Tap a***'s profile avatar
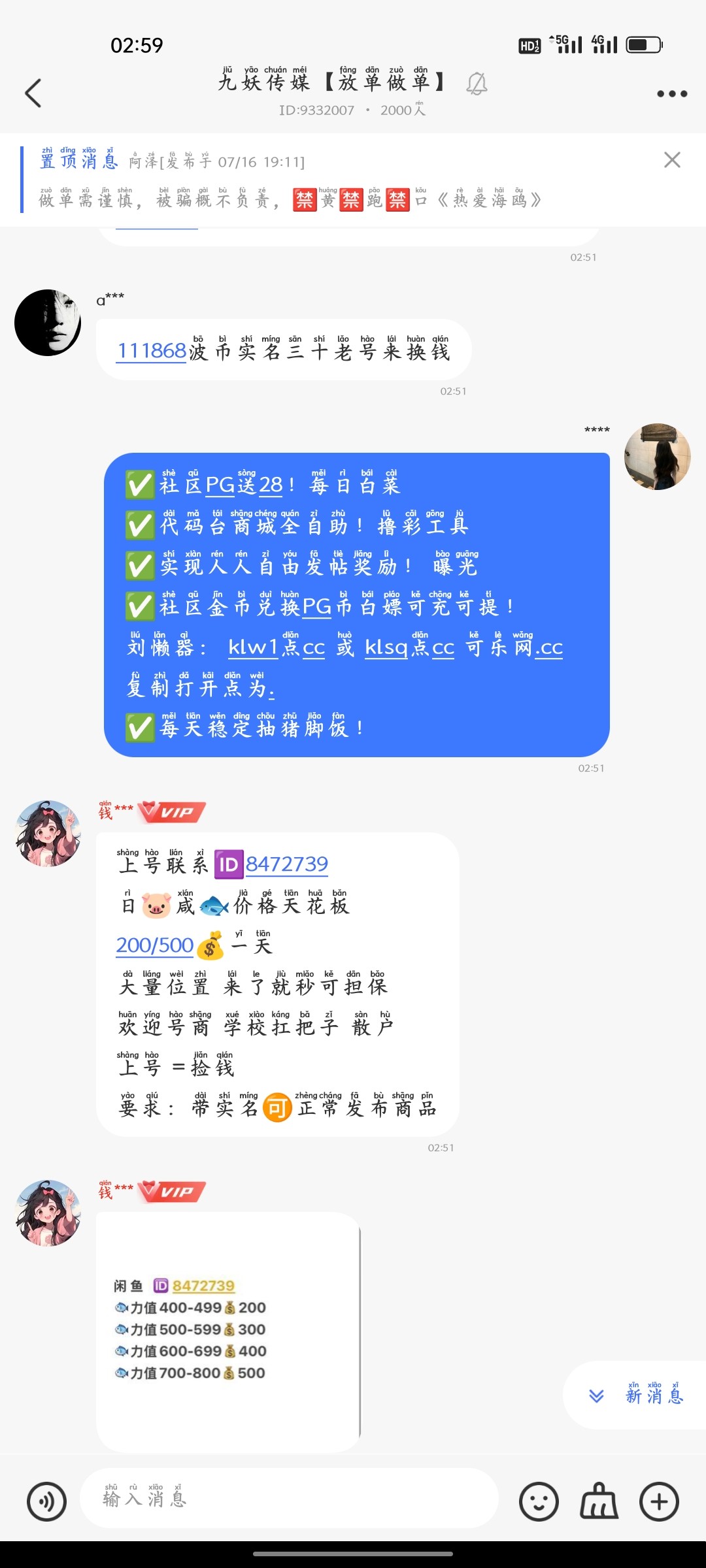Screen dimensions: 706x1568 click(x=47, y=321)
